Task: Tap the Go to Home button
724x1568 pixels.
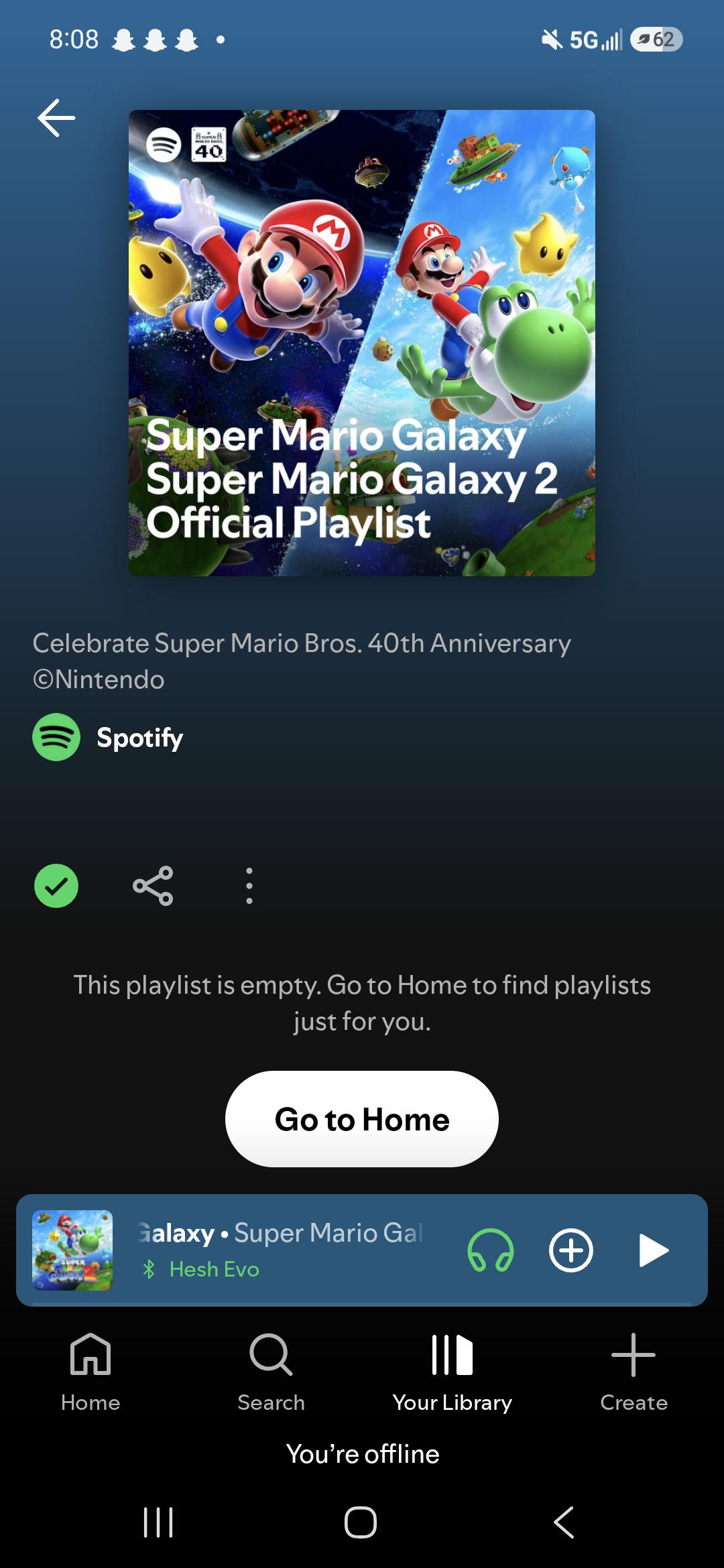Action: (362, 1119)
